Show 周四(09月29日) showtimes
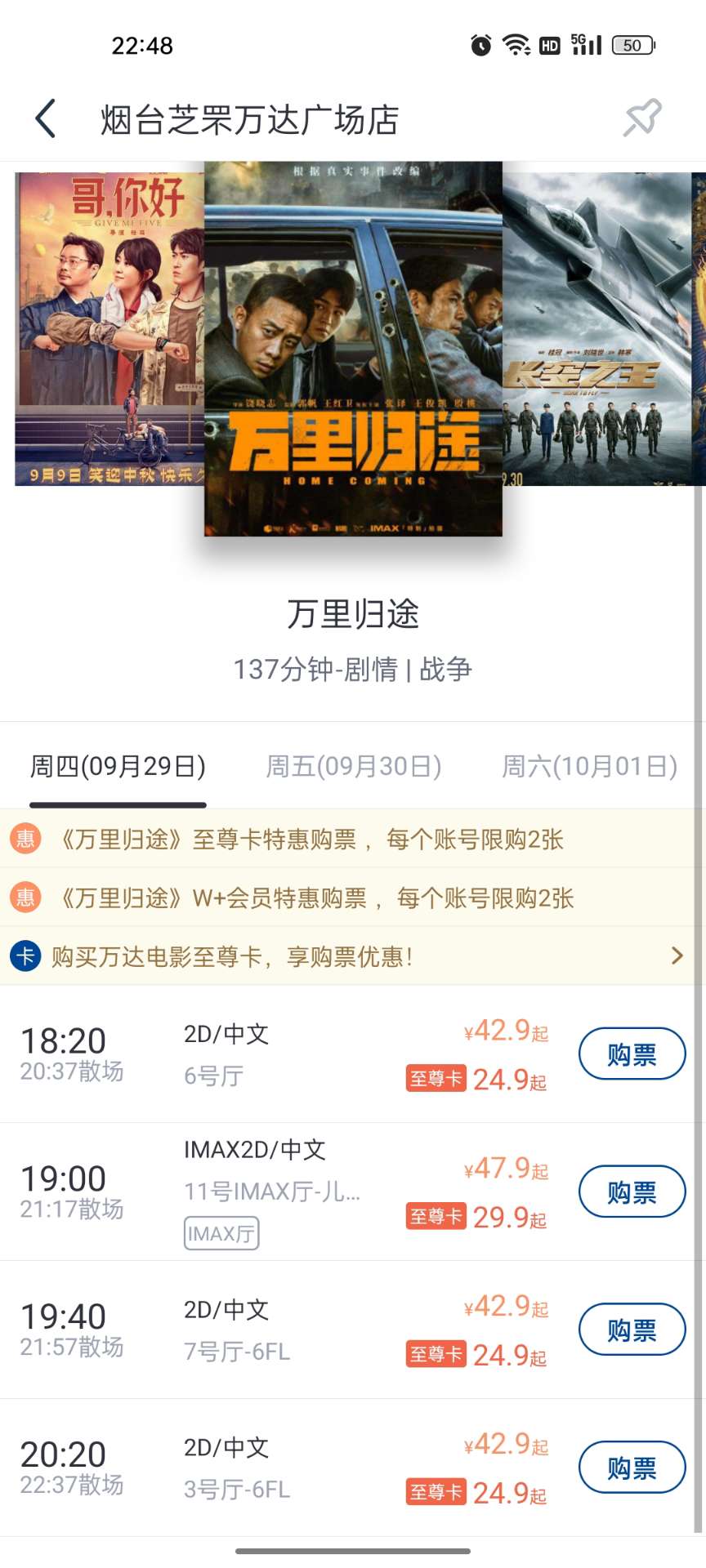 point(118,767)
